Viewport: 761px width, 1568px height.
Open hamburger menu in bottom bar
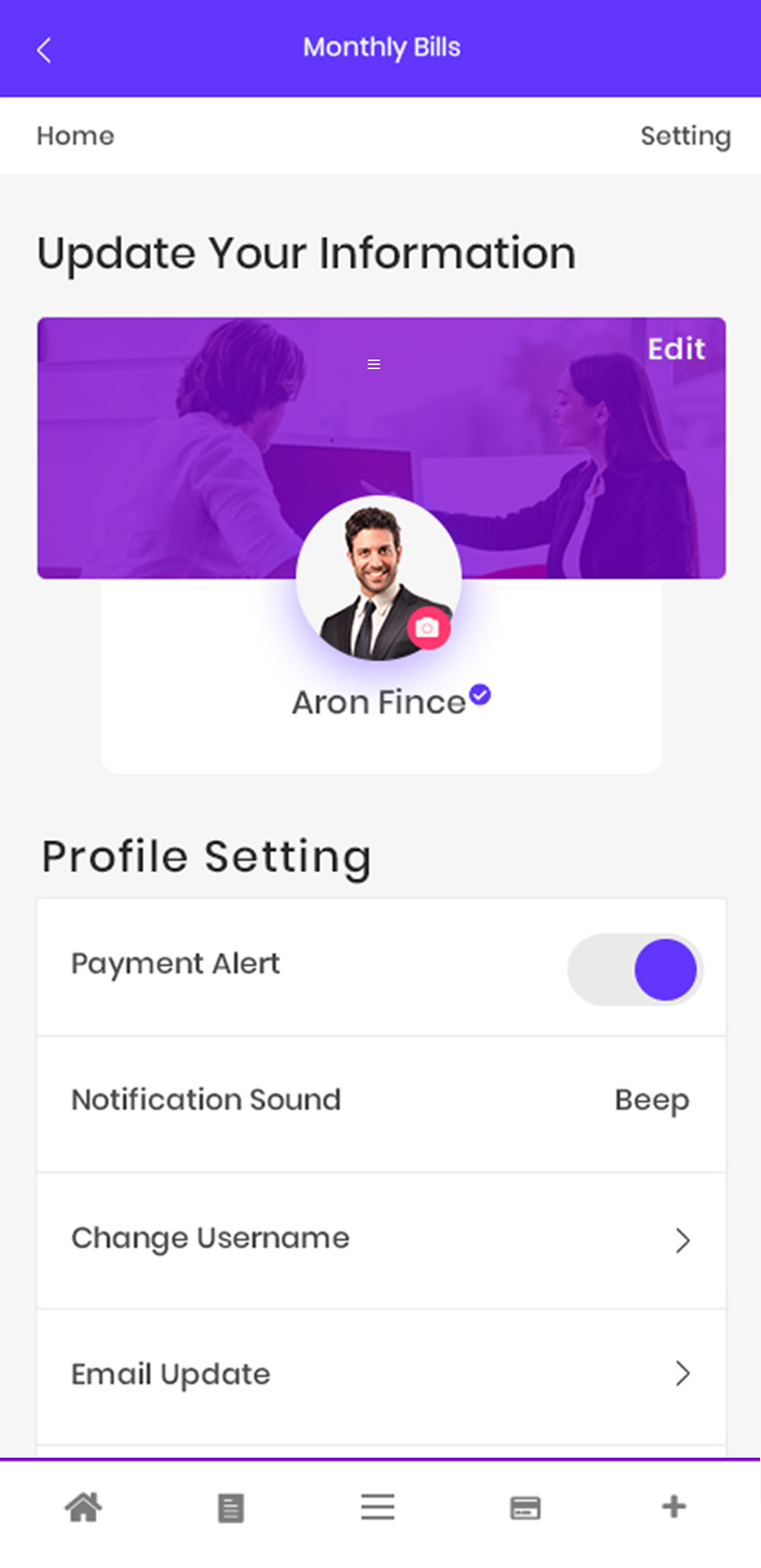(378, 1507)
